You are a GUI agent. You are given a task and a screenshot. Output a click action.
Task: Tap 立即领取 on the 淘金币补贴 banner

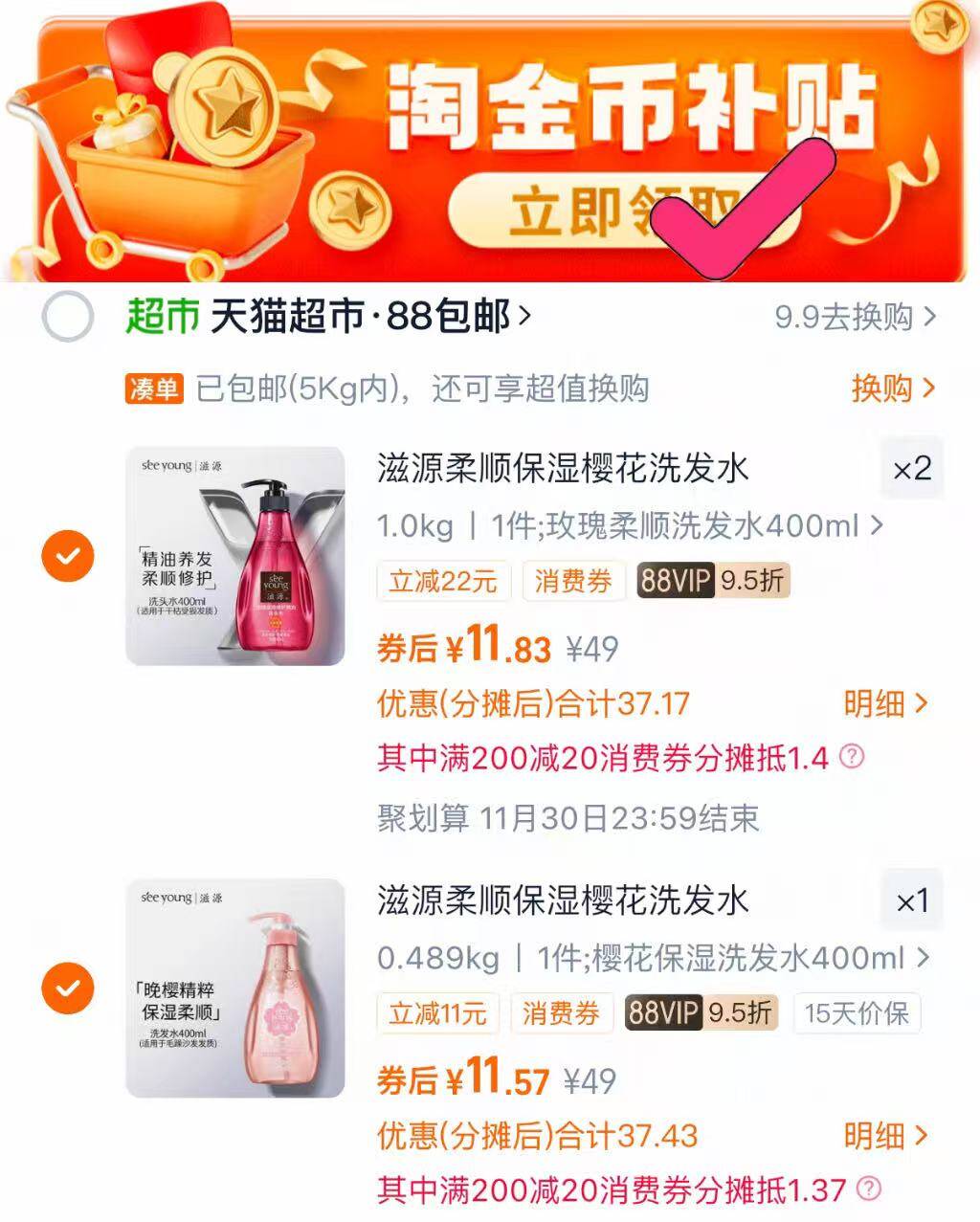click(624, 211)
